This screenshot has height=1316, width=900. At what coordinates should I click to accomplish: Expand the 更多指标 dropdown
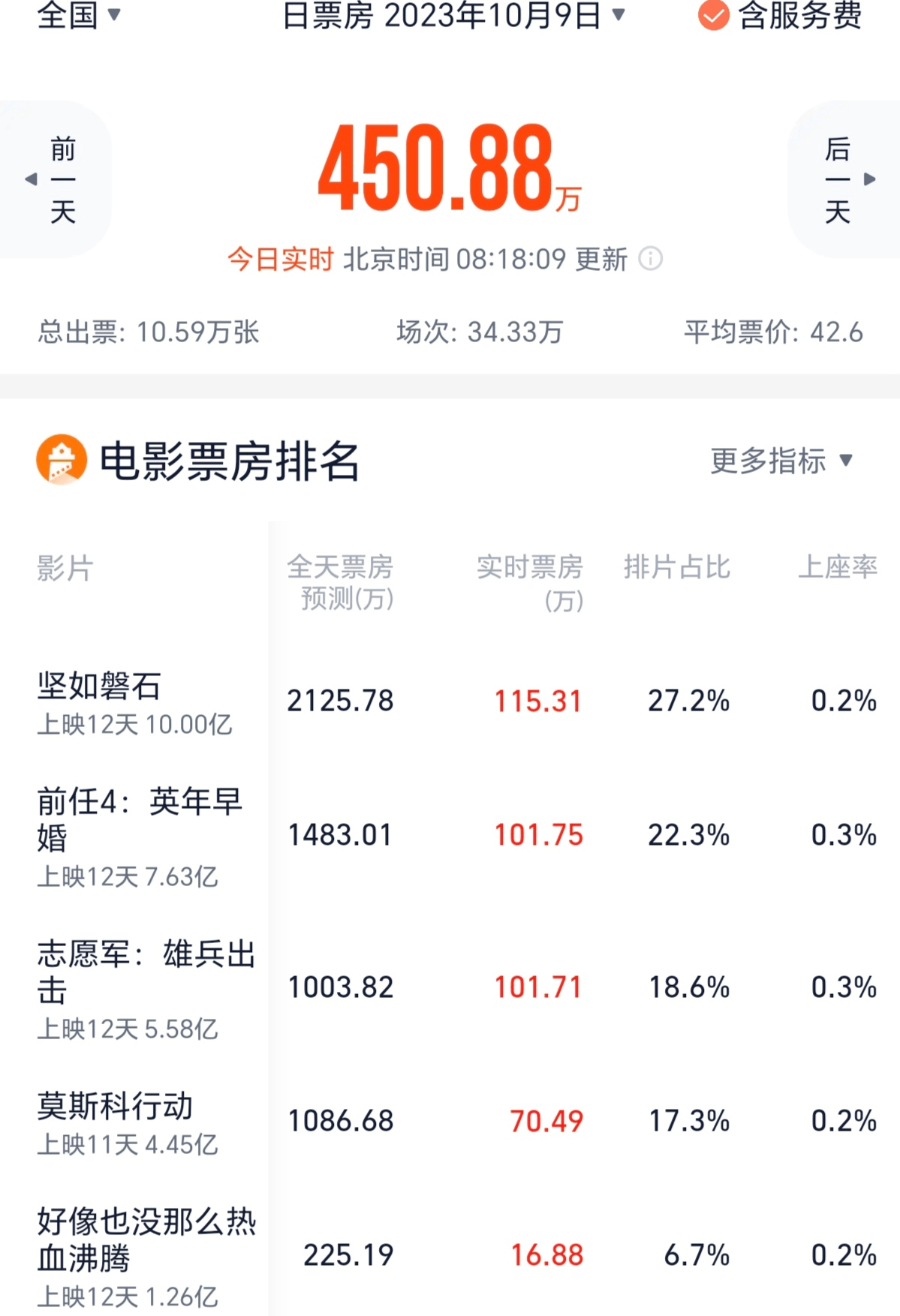[x=781, y=461]
